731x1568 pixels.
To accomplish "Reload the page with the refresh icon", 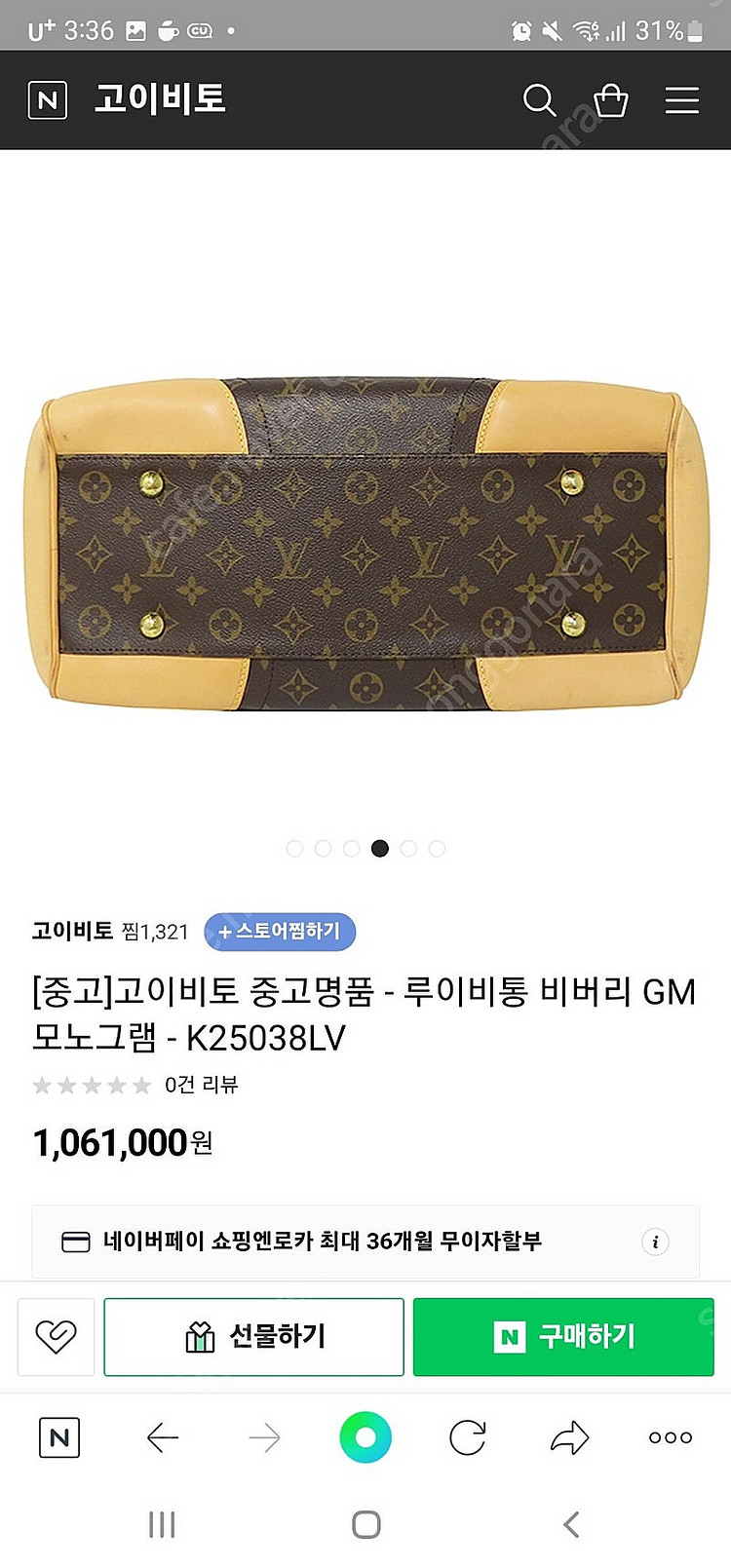I will coord(467,1436).
